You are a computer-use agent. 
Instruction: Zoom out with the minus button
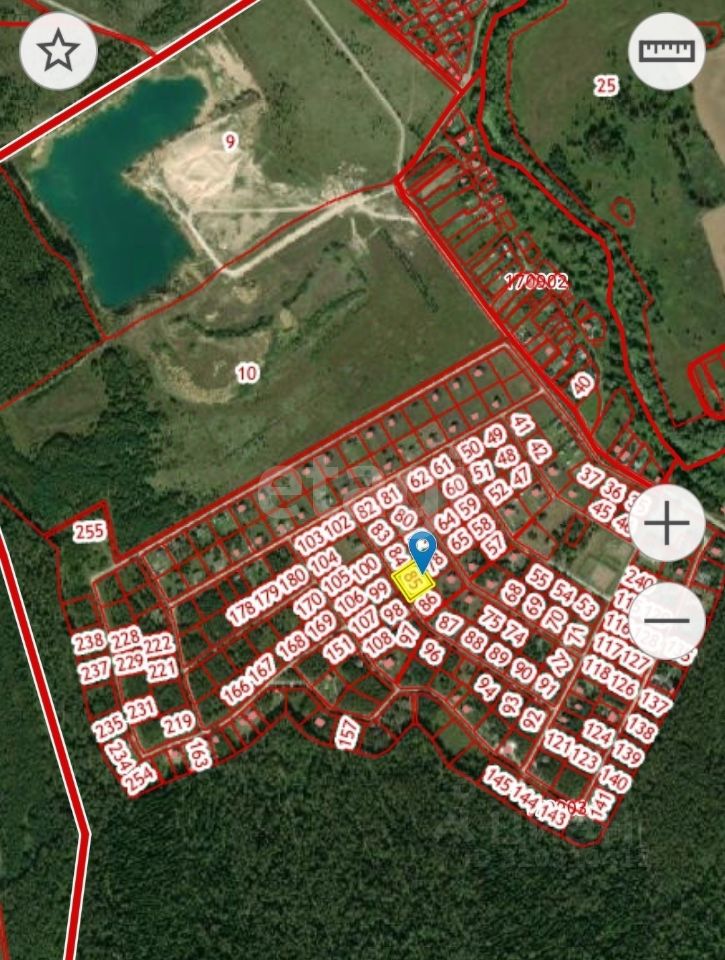click(x=667, y=619)
